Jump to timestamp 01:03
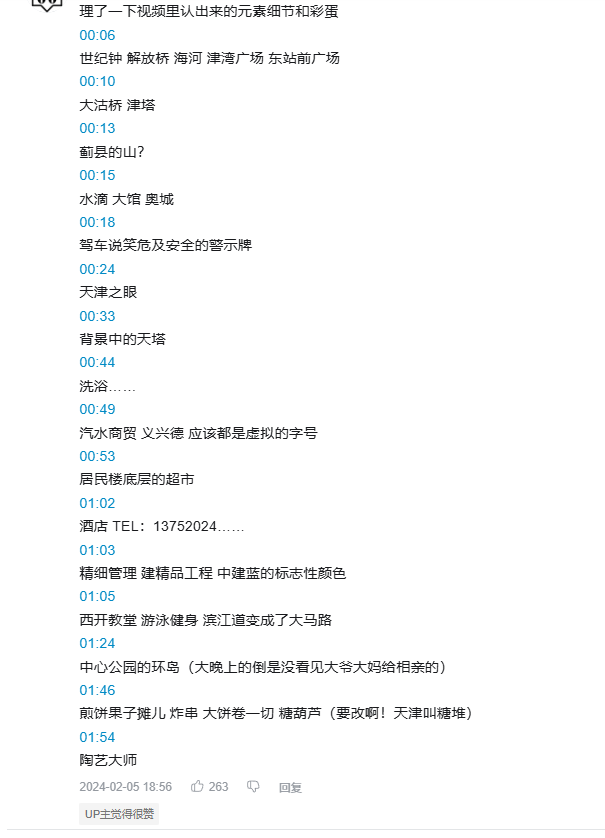Image resolution: width=605 pixels, height=838 pixels. [97, 550]
